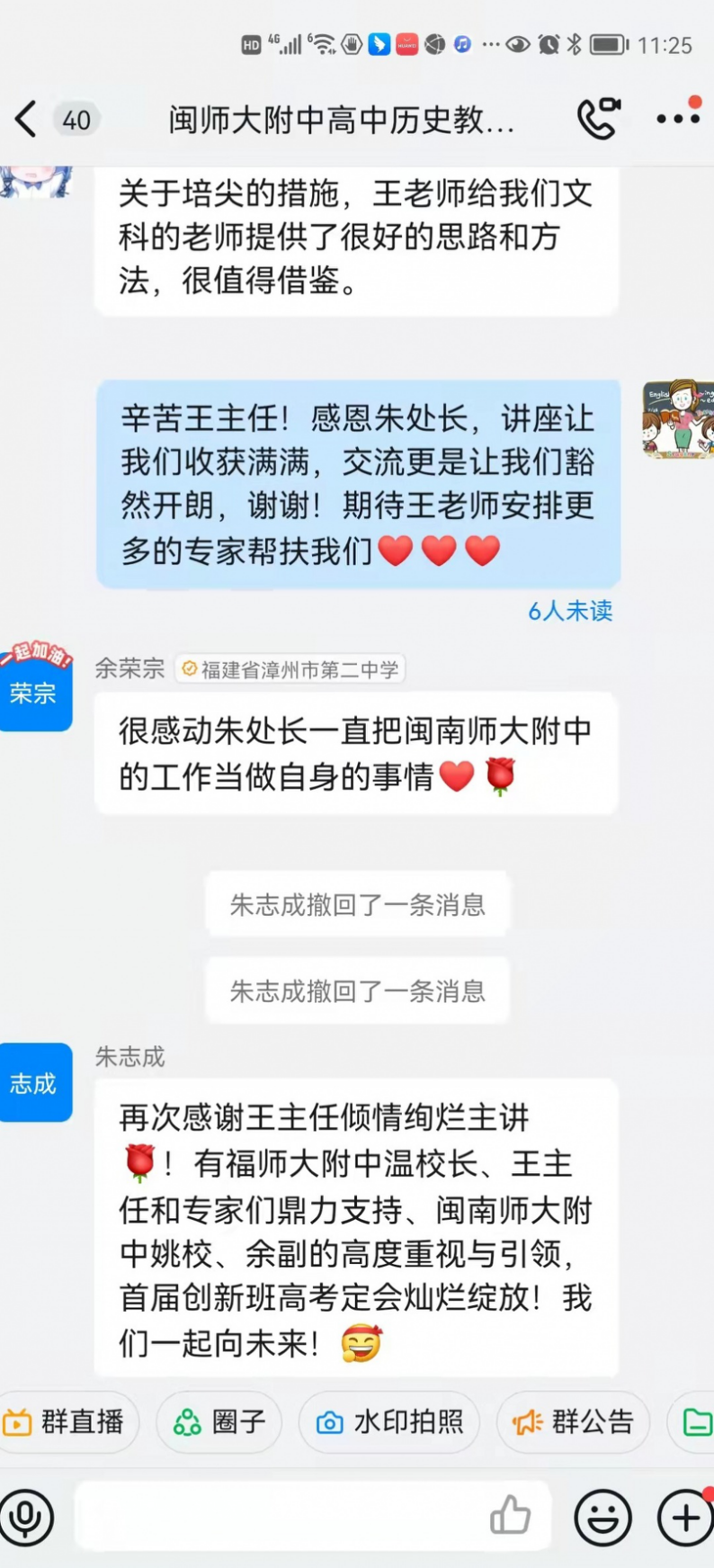Open the 圈子 shortcut
The height and width of the screenshot is (1568, 714).
pos(219,1422)
